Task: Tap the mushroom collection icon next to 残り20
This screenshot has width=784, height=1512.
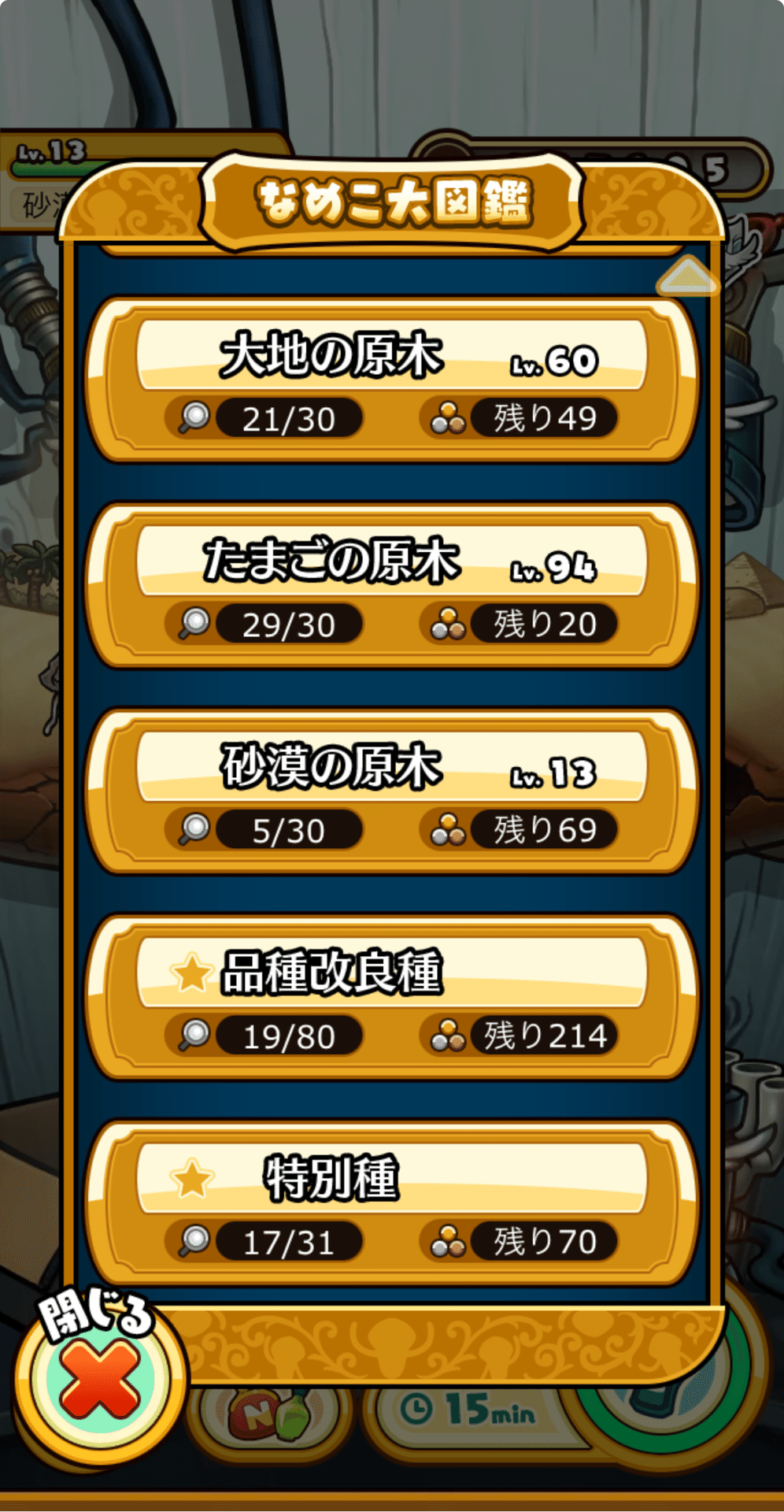Action: [x=449, y=624]
